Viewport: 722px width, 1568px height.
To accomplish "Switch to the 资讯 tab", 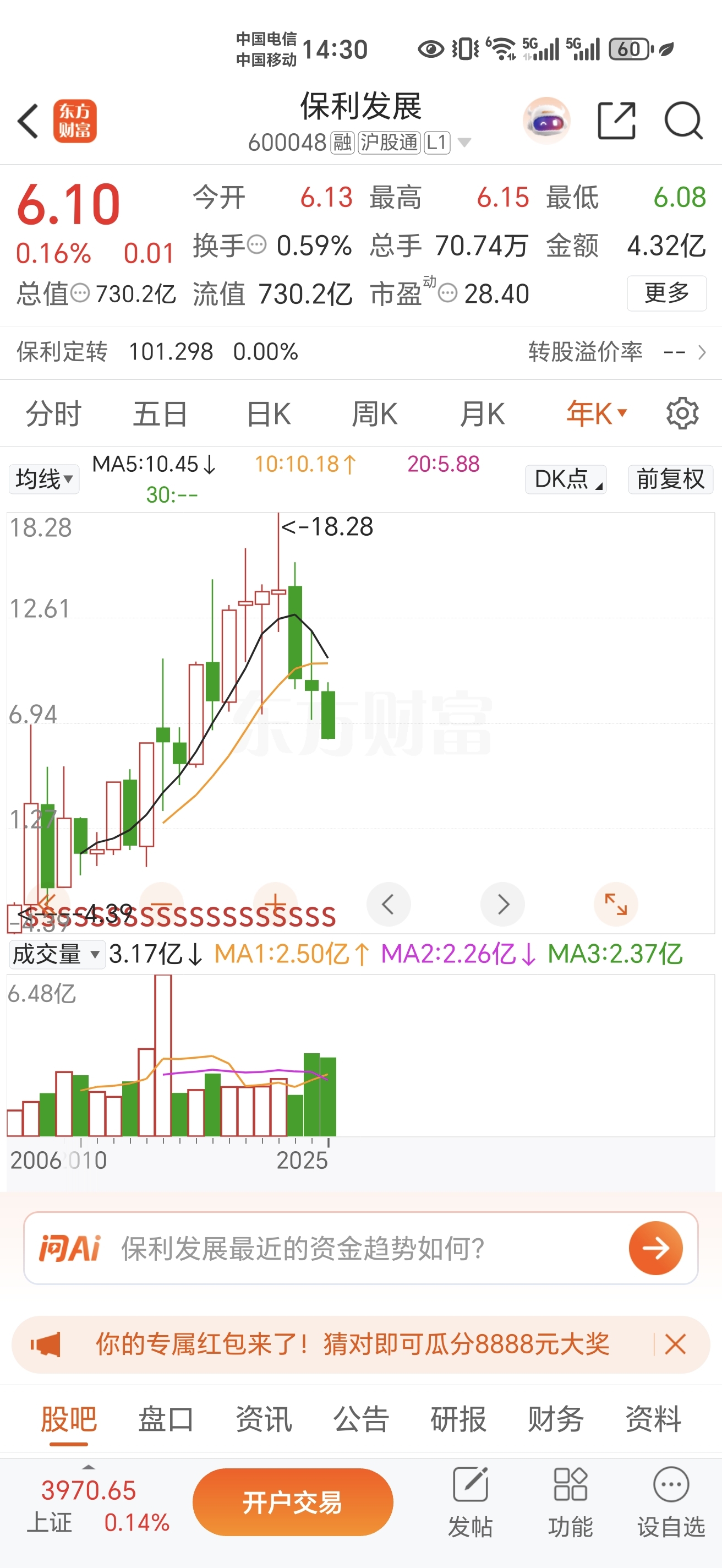I will (x=264, y=1419).
